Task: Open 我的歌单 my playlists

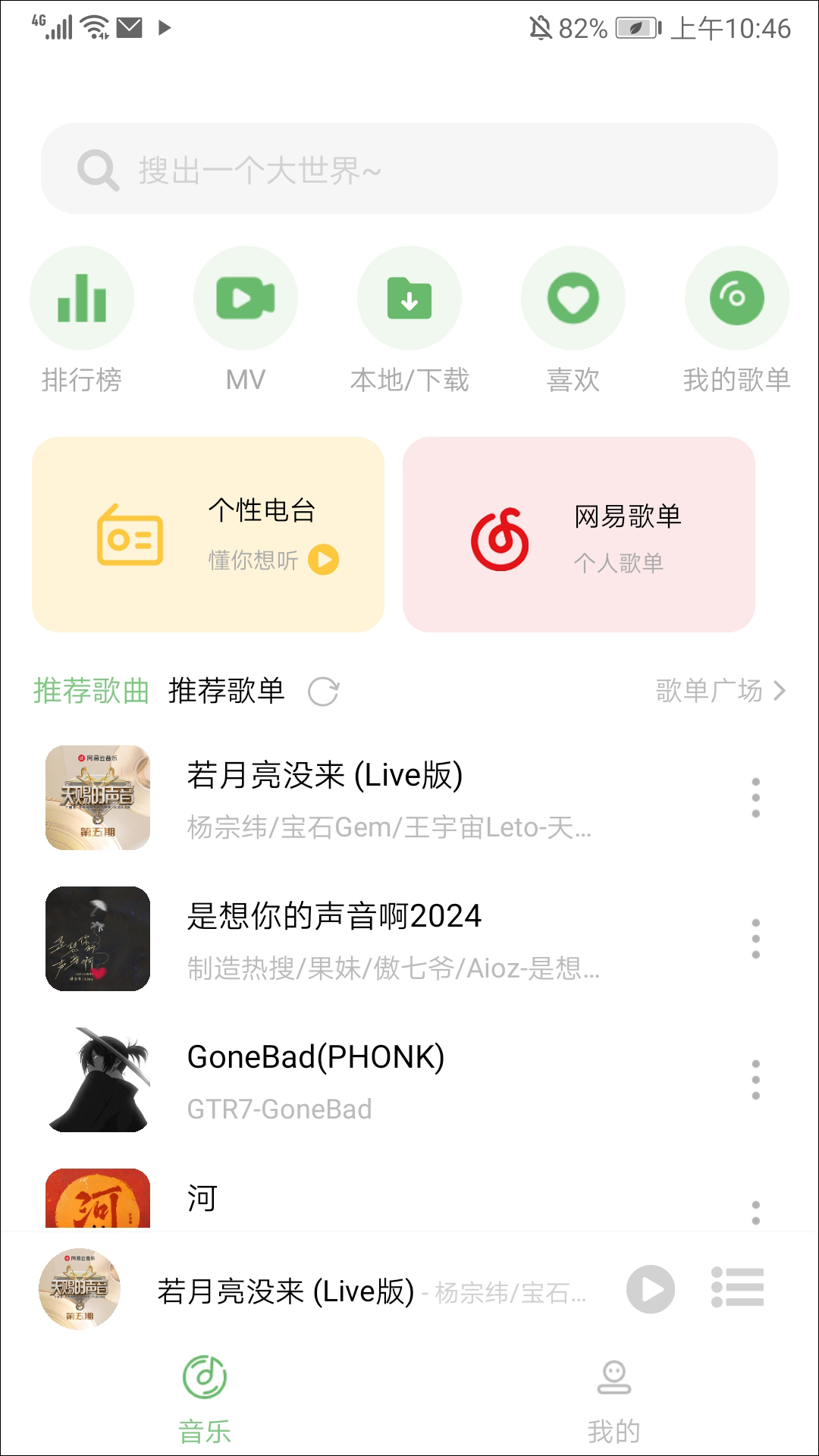Action: [737, 298]
